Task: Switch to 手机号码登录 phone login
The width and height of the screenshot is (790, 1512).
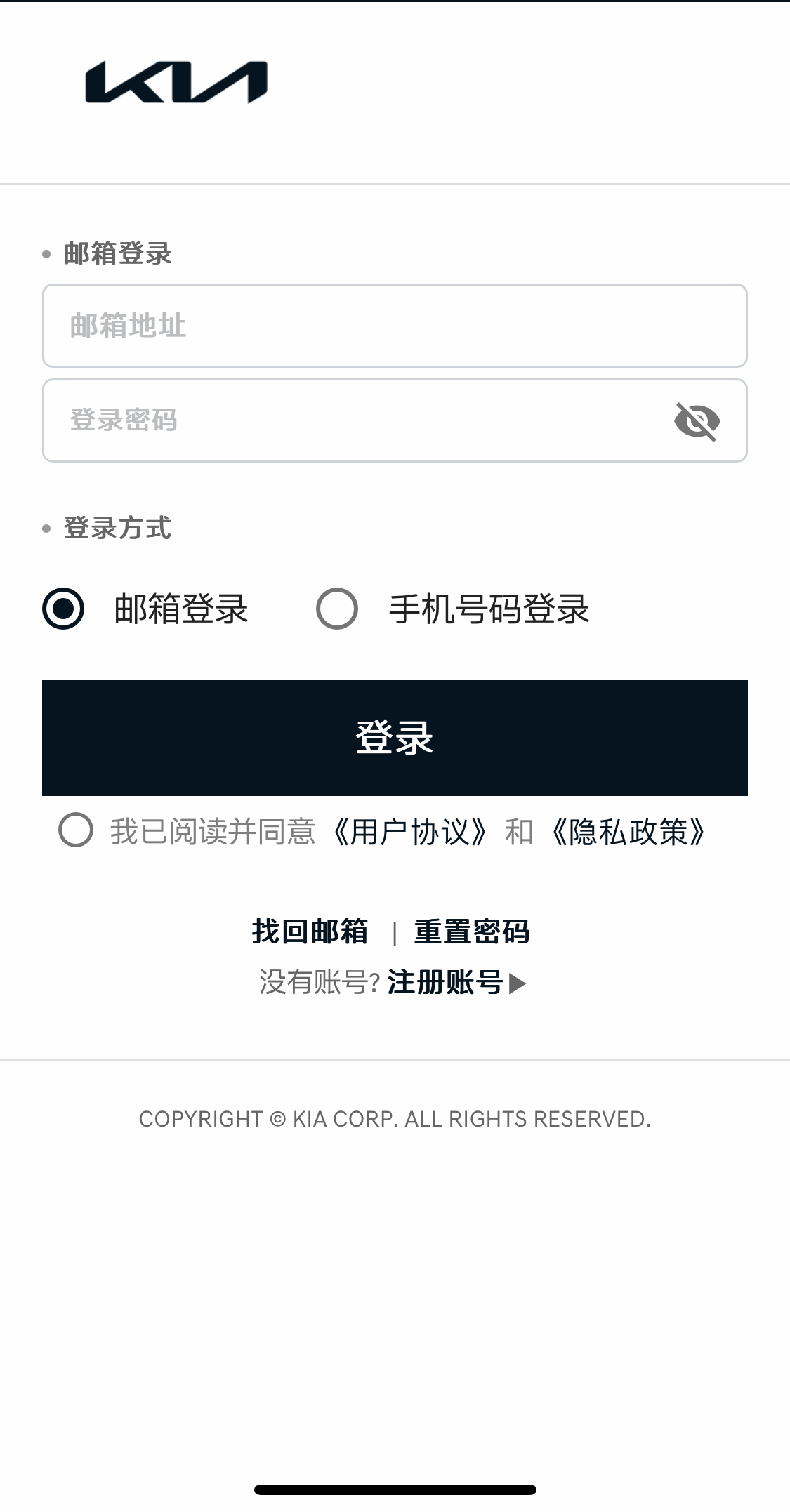Action: 337,609
